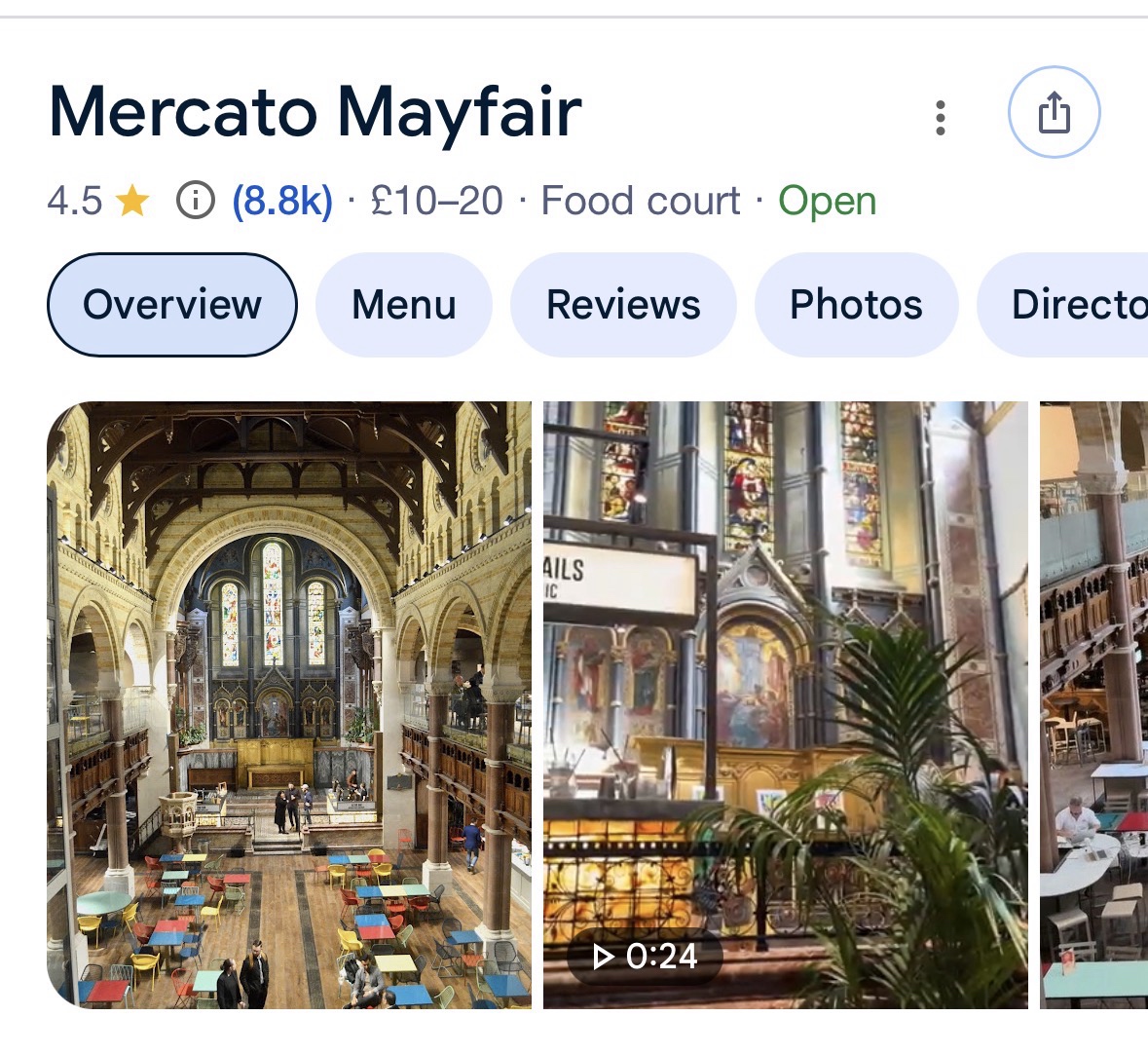This screenshot has height=1054, width=1148.
Task: Open the church hall interior photo
Action: coord(289,704)
